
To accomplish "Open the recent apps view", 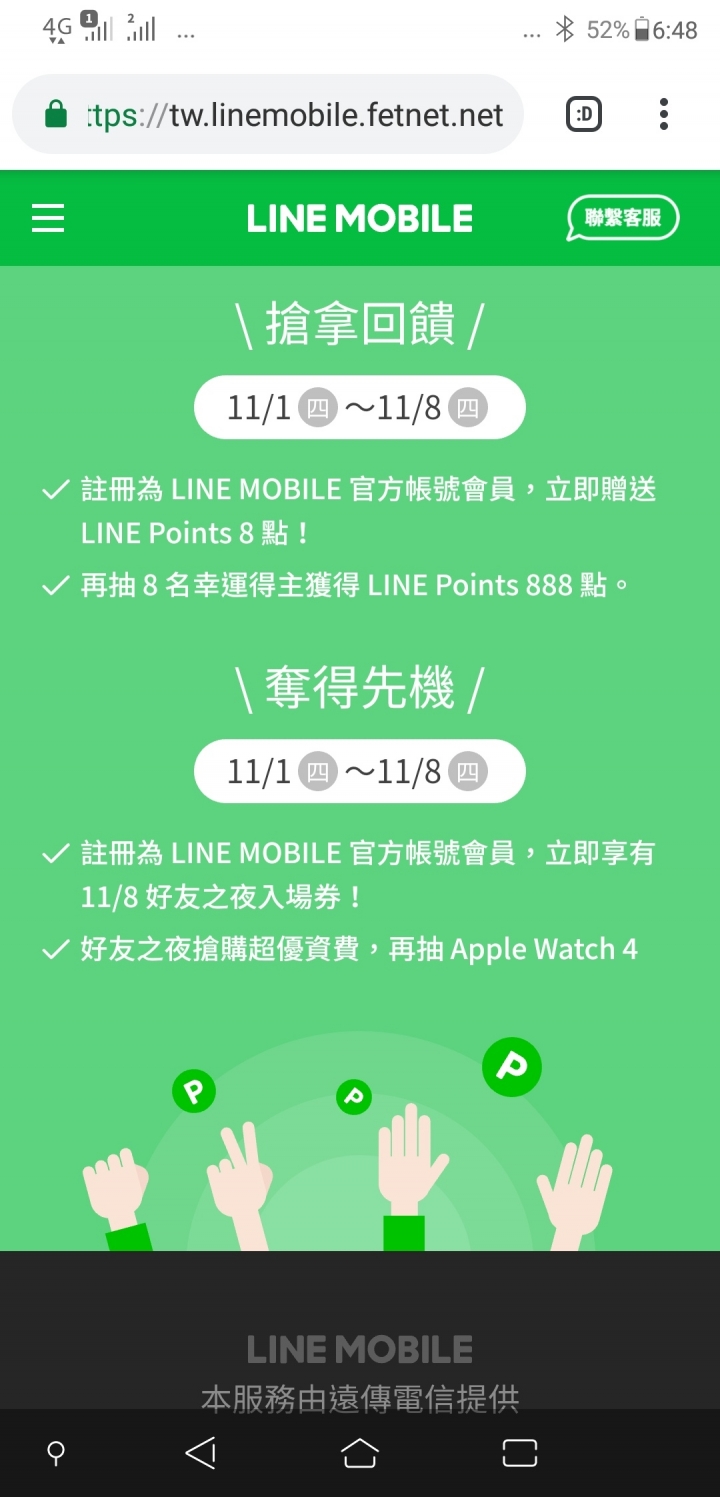I will coord(519,1453).
